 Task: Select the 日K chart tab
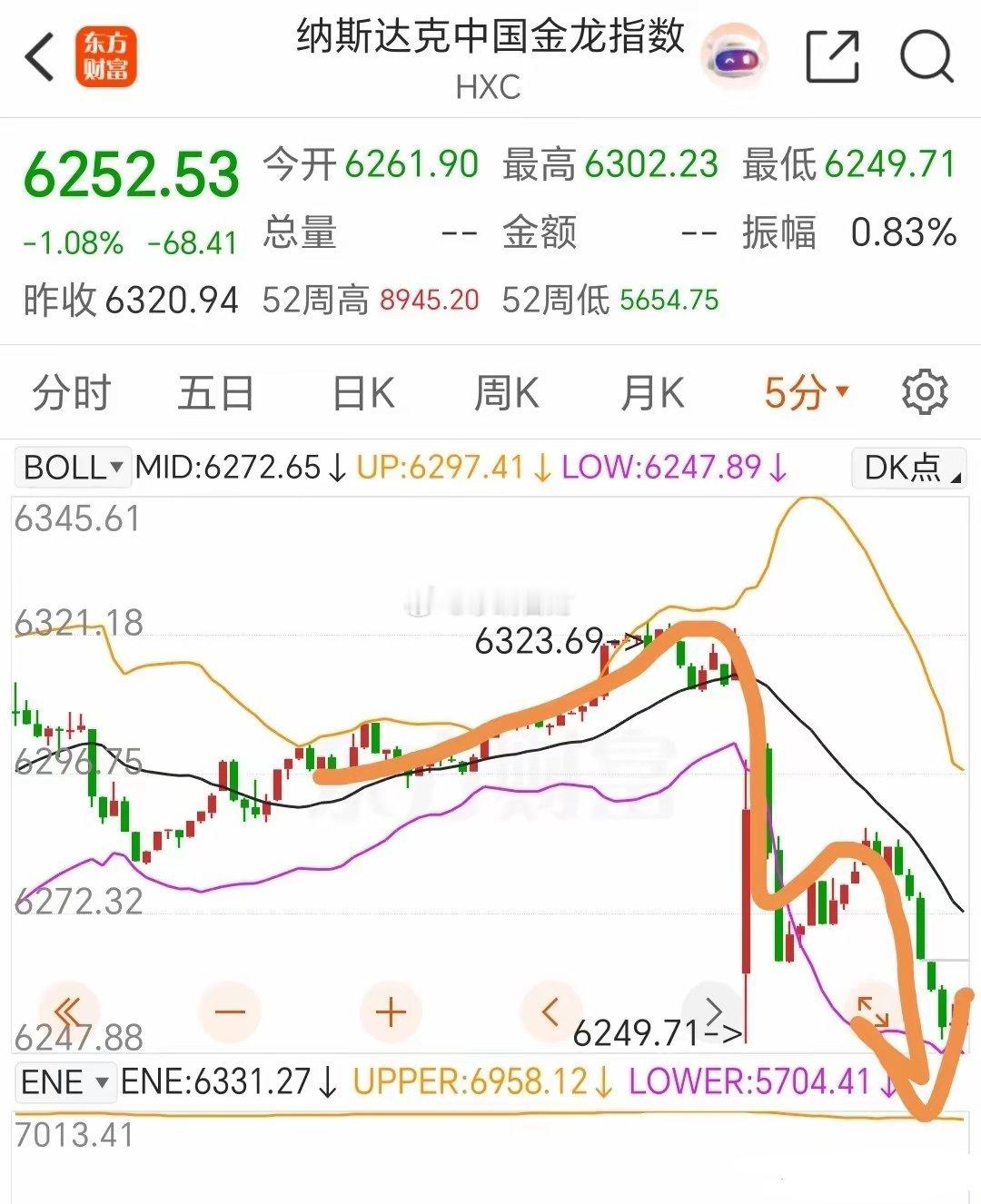click(x=363, y=393)
